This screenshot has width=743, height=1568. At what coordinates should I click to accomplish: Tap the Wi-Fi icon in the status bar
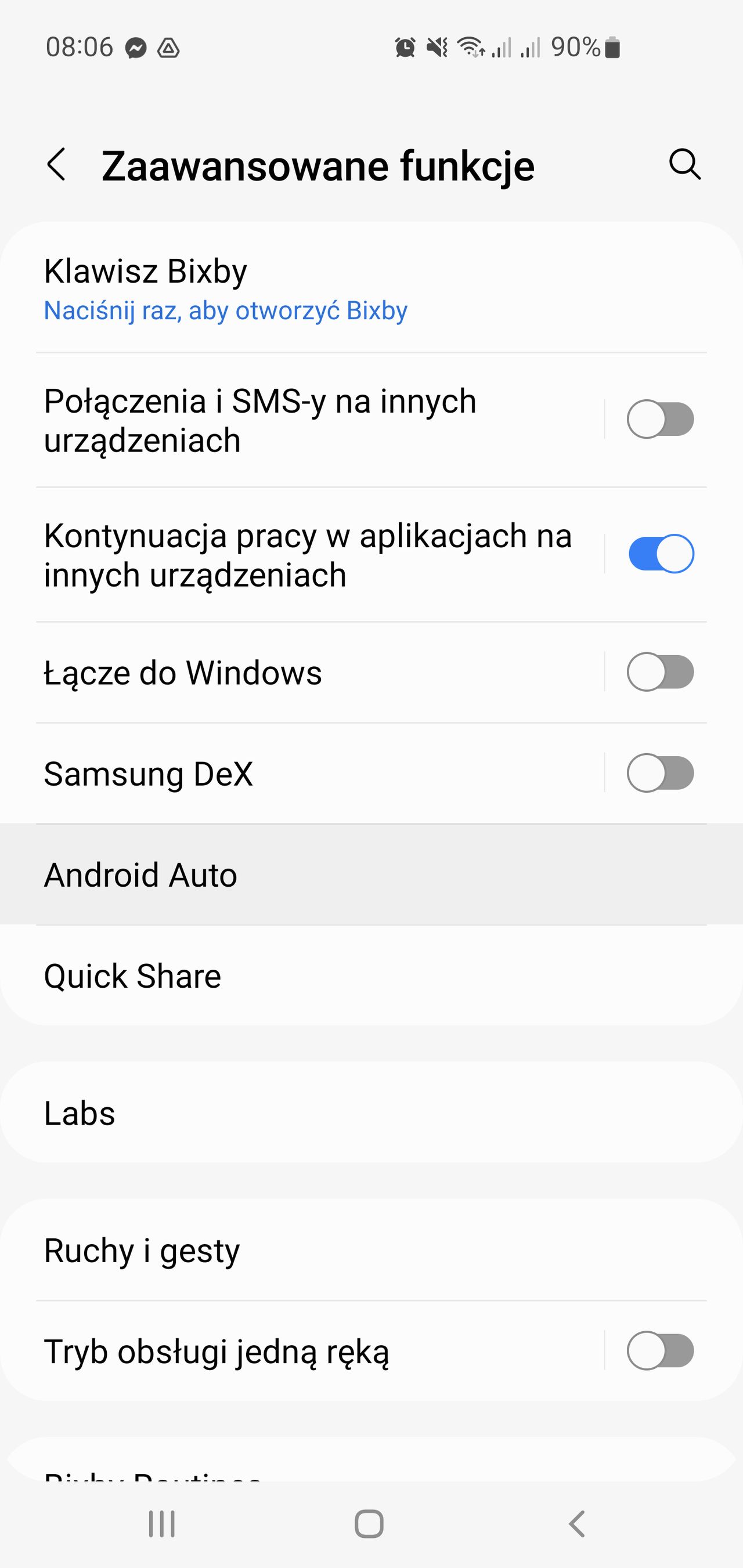[471, 46]
